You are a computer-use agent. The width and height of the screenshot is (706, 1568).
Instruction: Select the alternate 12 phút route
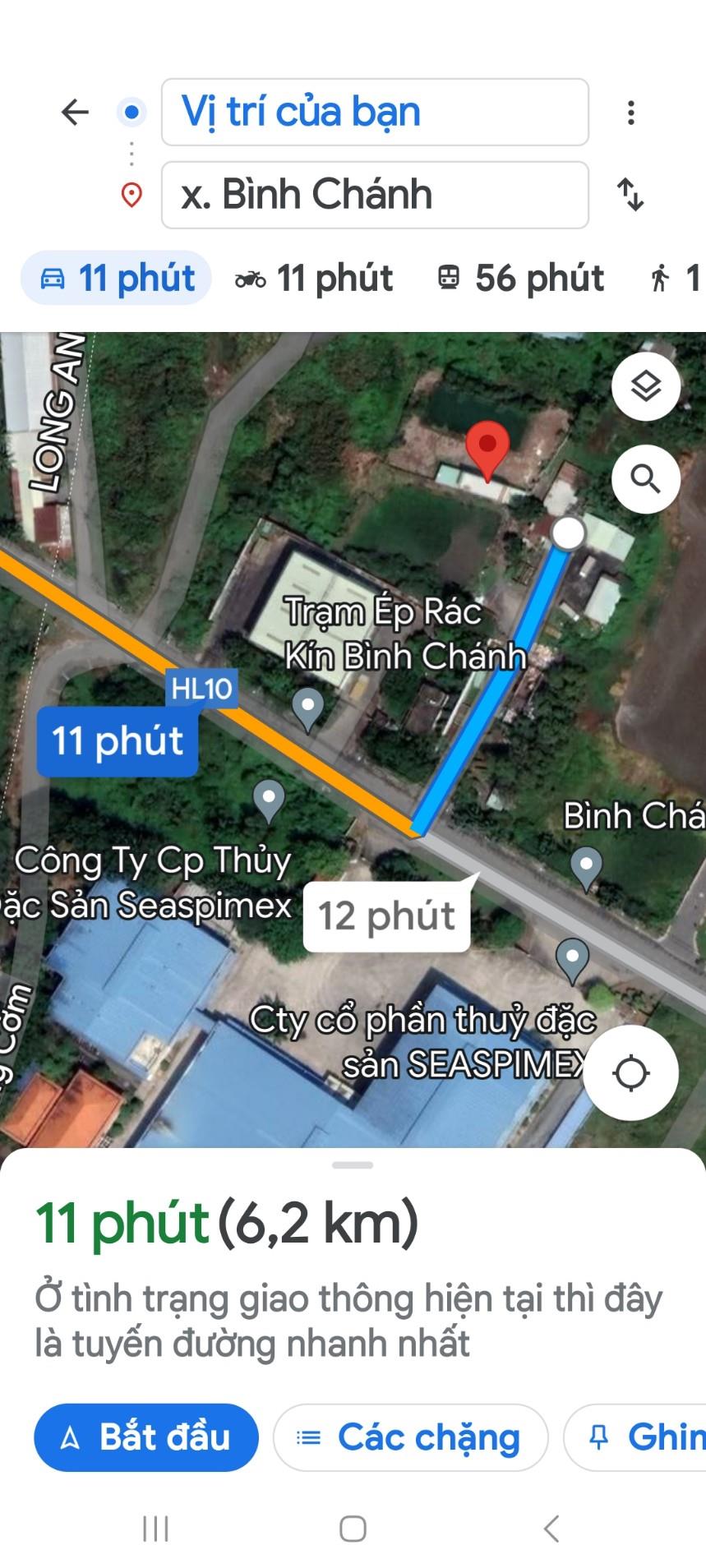386,916
